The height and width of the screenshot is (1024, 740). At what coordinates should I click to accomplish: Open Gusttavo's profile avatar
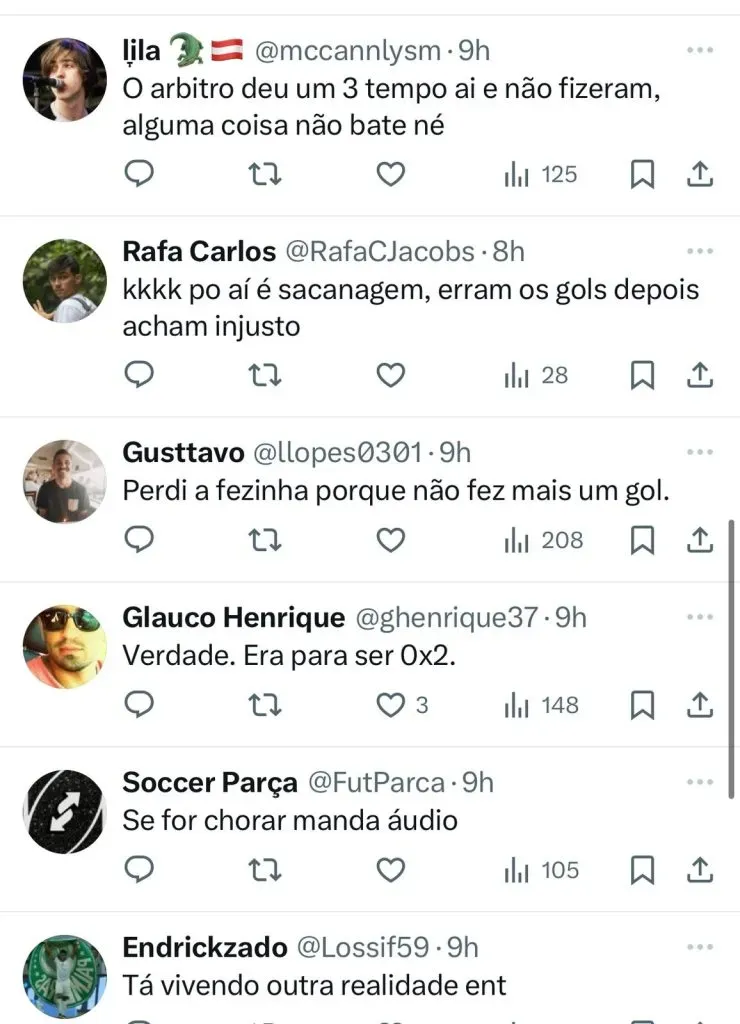(x=64, y=481)
